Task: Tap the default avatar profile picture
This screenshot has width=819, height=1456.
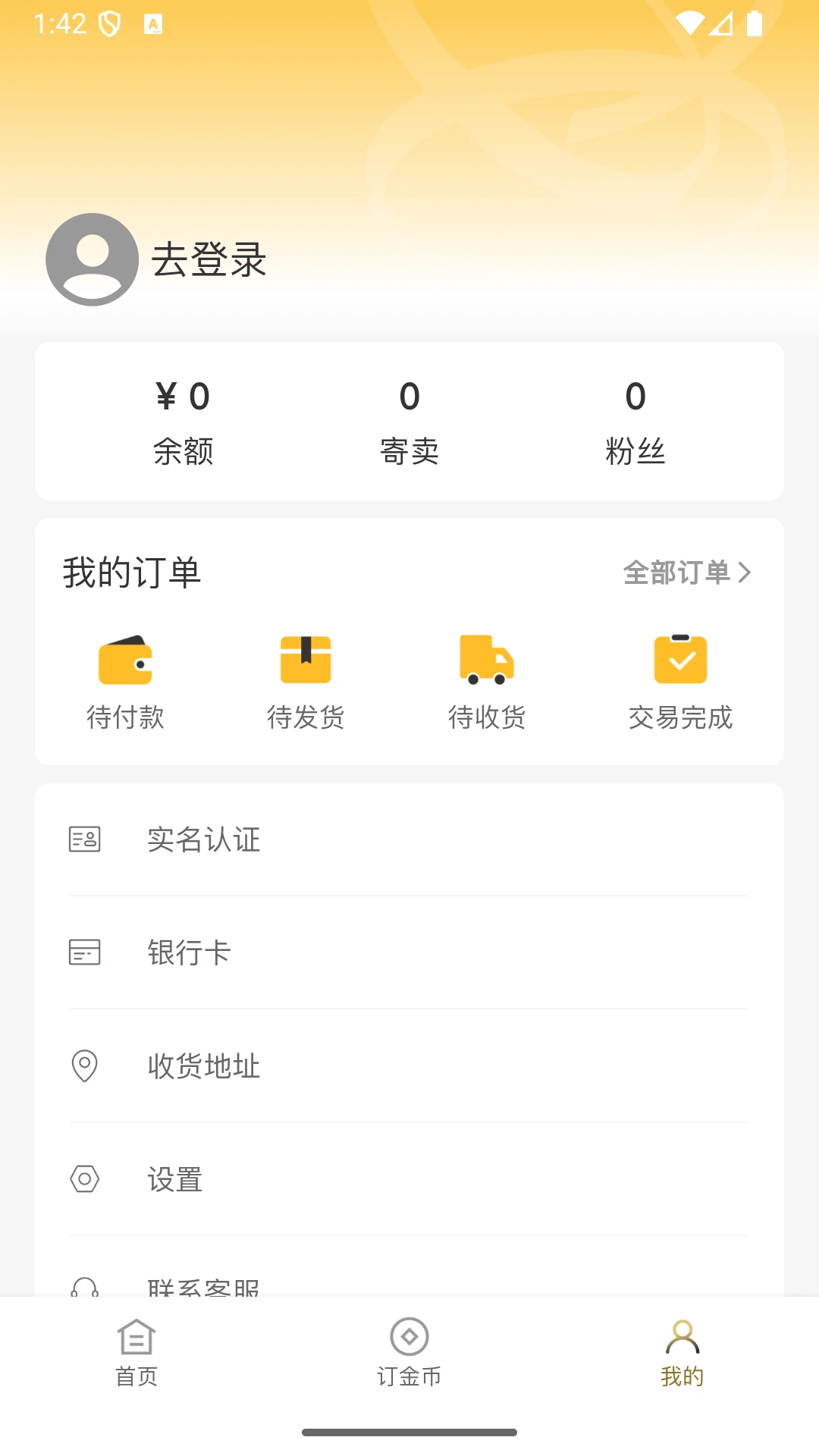Action: point(93,259)
